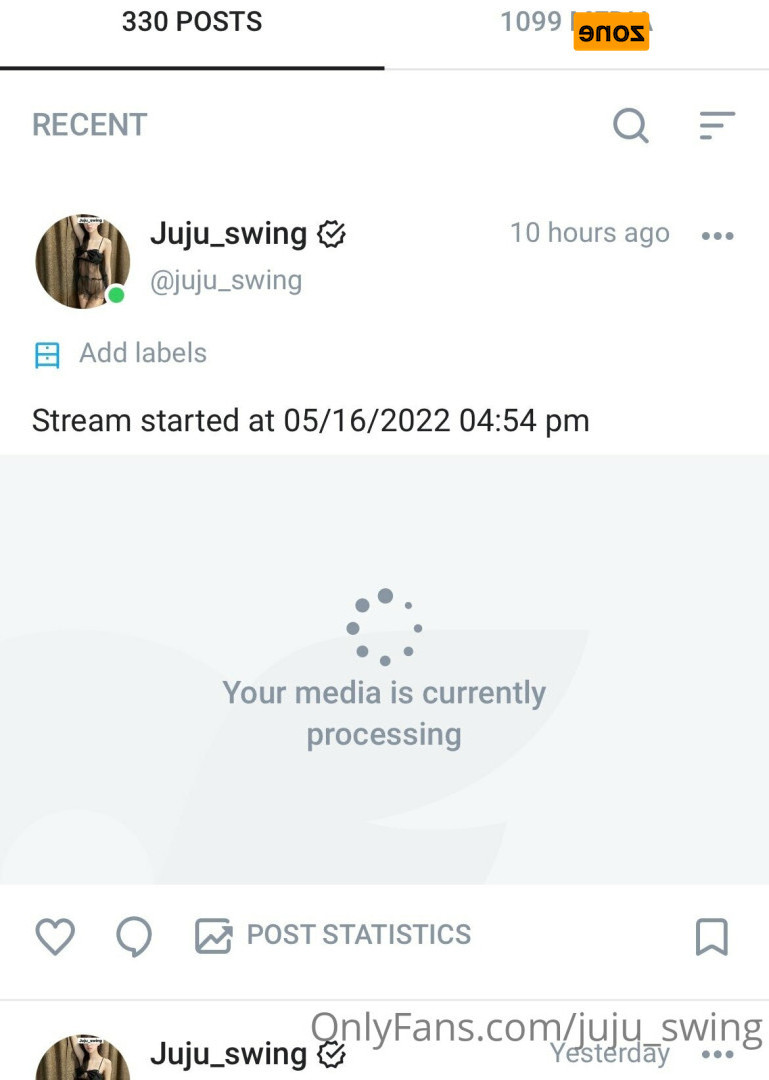769x1080 pixels.
Task: Open the overflow menu on the stream post
Action: (x=717, y=236)
